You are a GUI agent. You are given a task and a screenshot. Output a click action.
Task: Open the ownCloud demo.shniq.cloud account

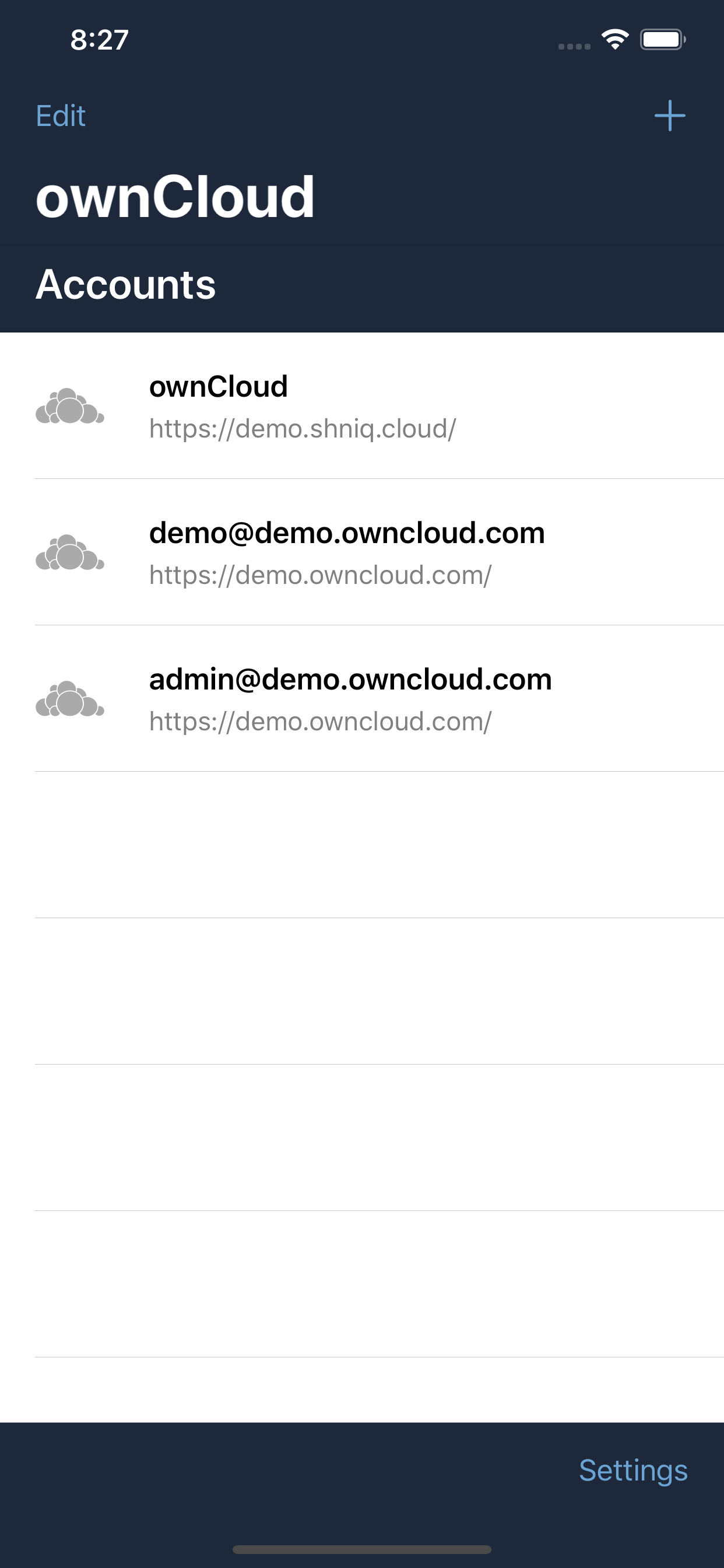[362, 407]
